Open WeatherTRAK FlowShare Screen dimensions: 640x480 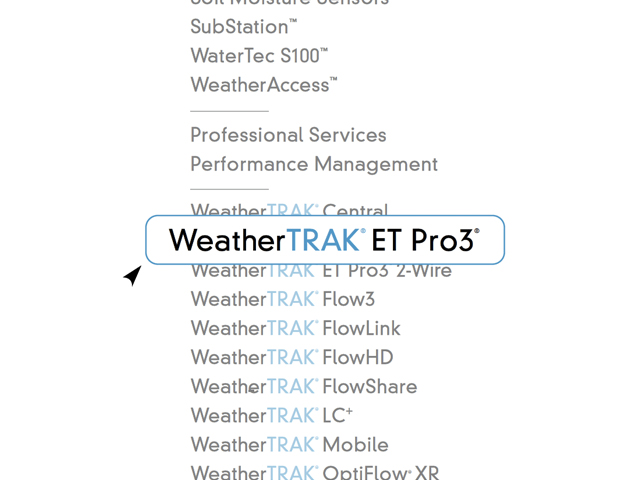point(303,386)
